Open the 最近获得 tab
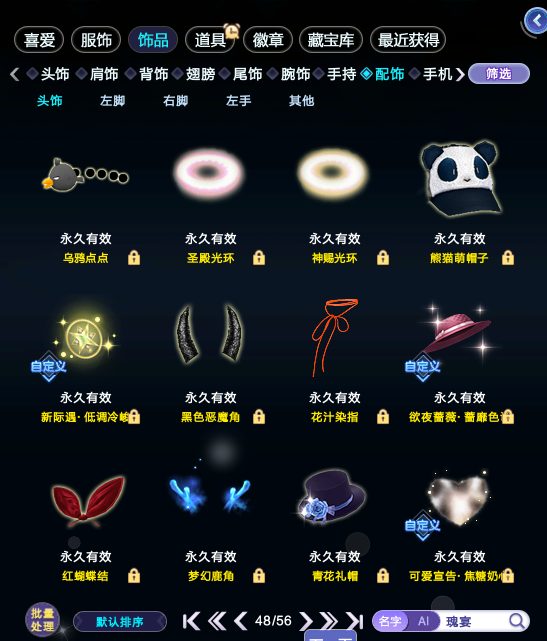This screenshot has width=547, height=641. 408,40
